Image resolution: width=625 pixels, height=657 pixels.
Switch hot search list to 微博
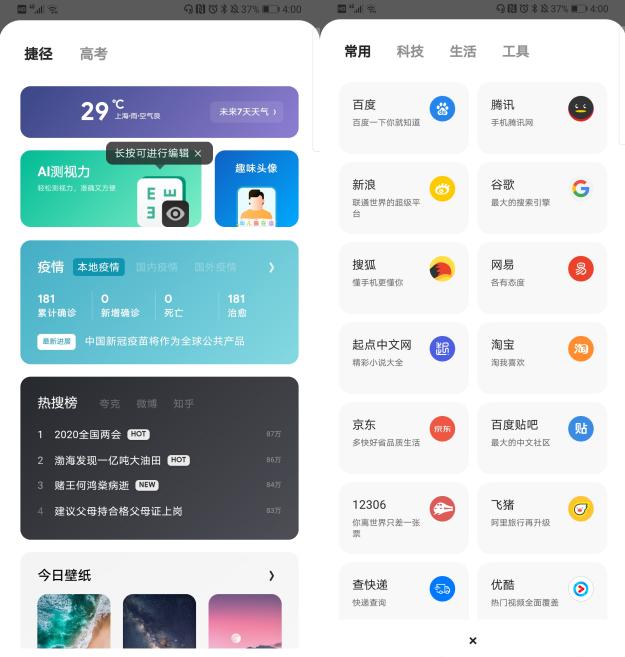tap(146, 404)
